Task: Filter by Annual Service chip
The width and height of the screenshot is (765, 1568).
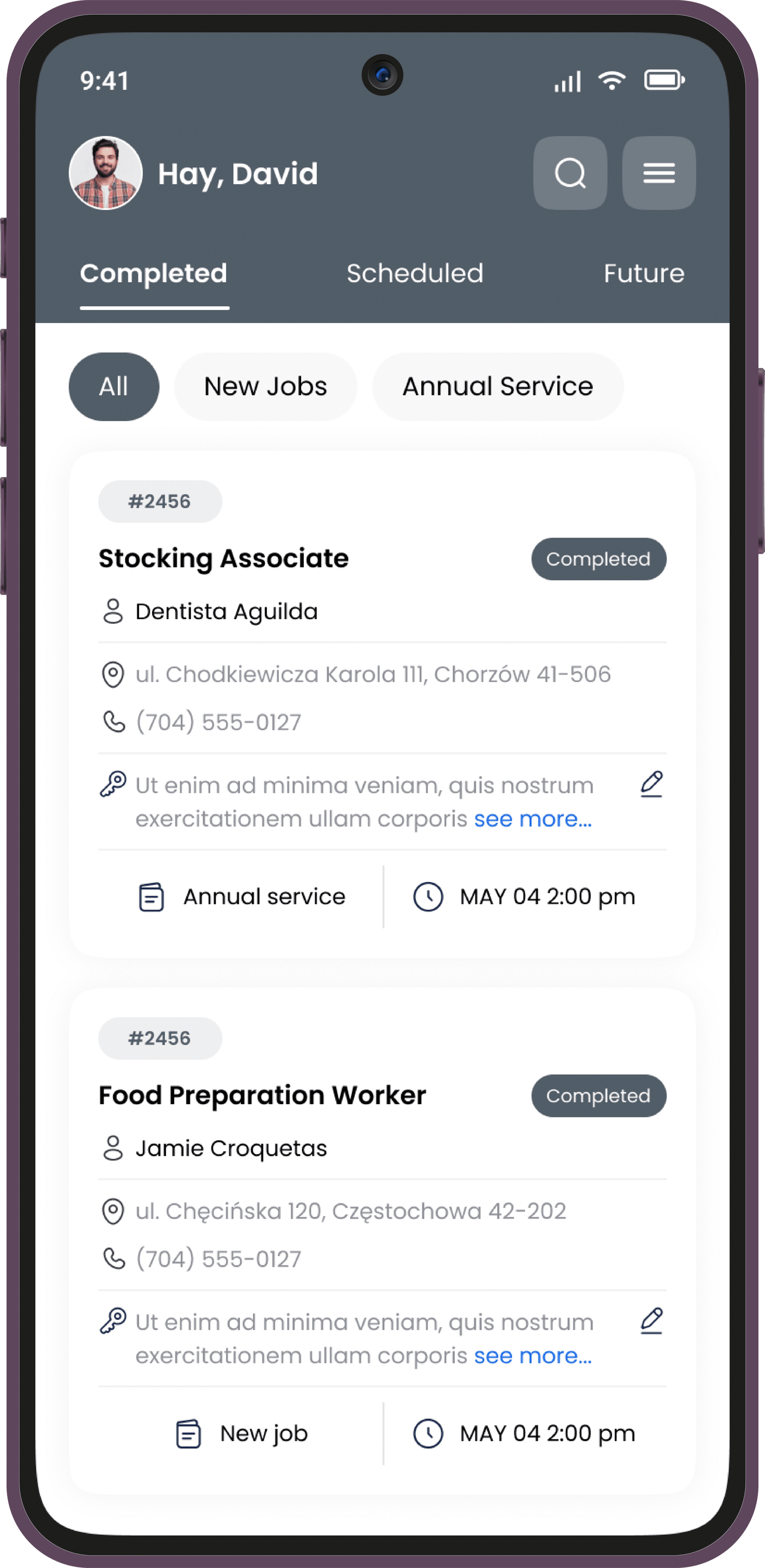Action: (497, 387)
